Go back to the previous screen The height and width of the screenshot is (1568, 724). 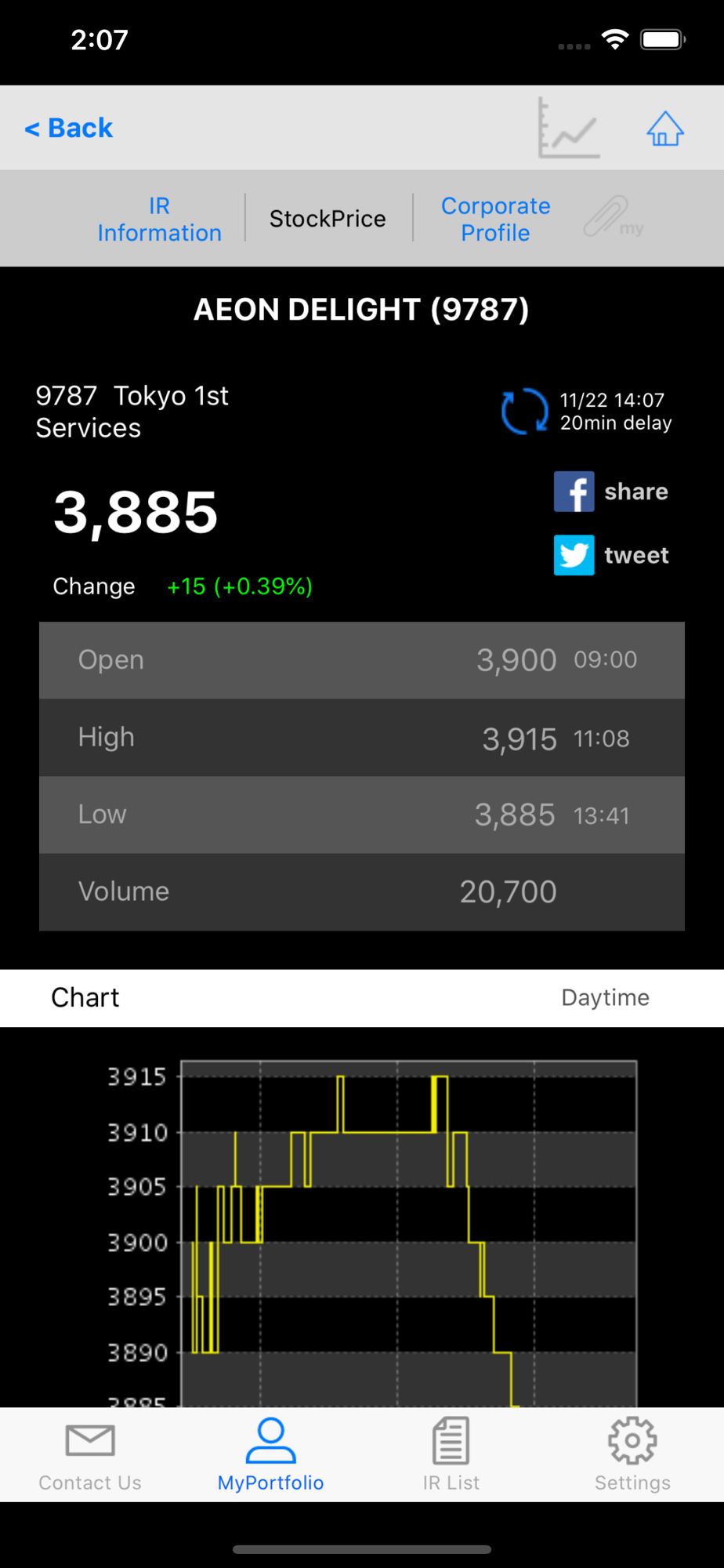[69, 128]
